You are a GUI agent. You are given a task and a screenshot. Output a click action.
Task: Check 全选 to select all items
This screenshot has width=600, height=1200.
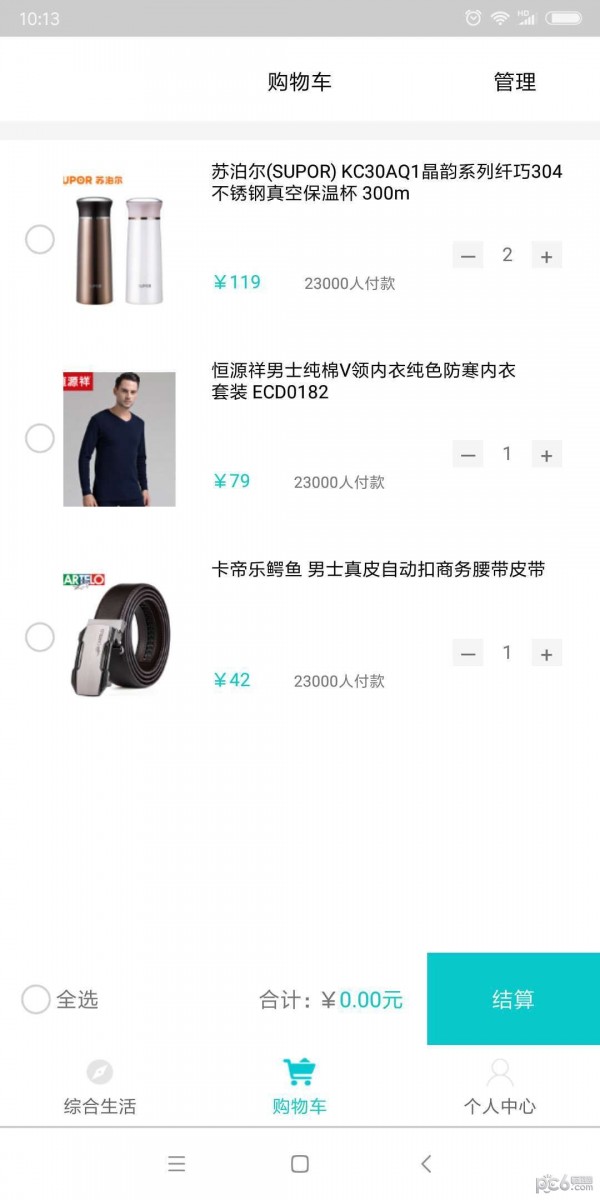click(x=37, y=999)
